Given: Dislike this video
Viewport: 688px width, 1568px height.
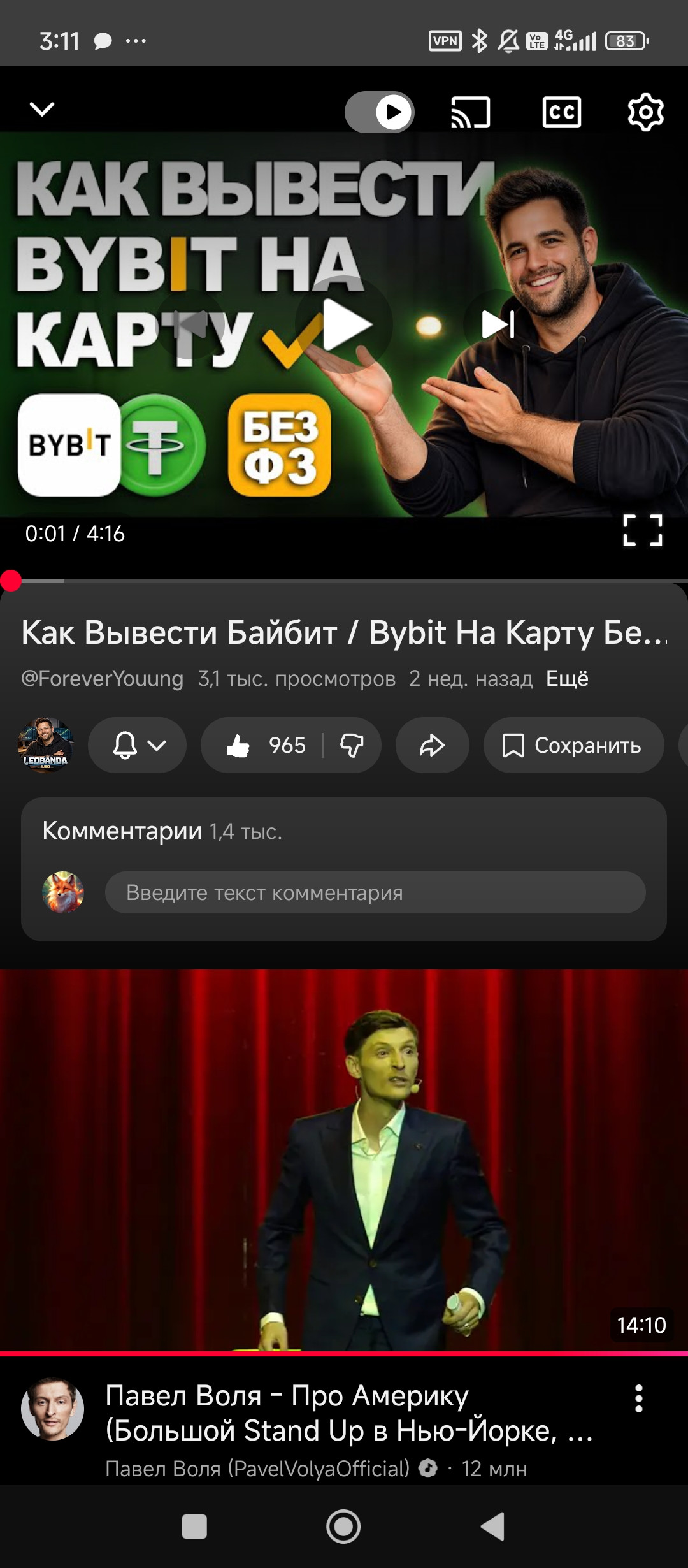Looking at the screenshot, I should point(352,745).
